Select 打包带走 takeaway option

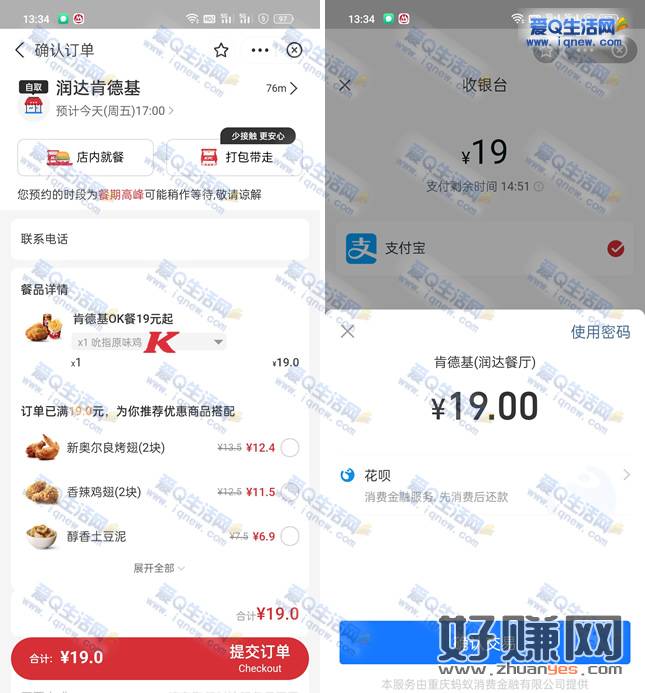click(235, 157)
